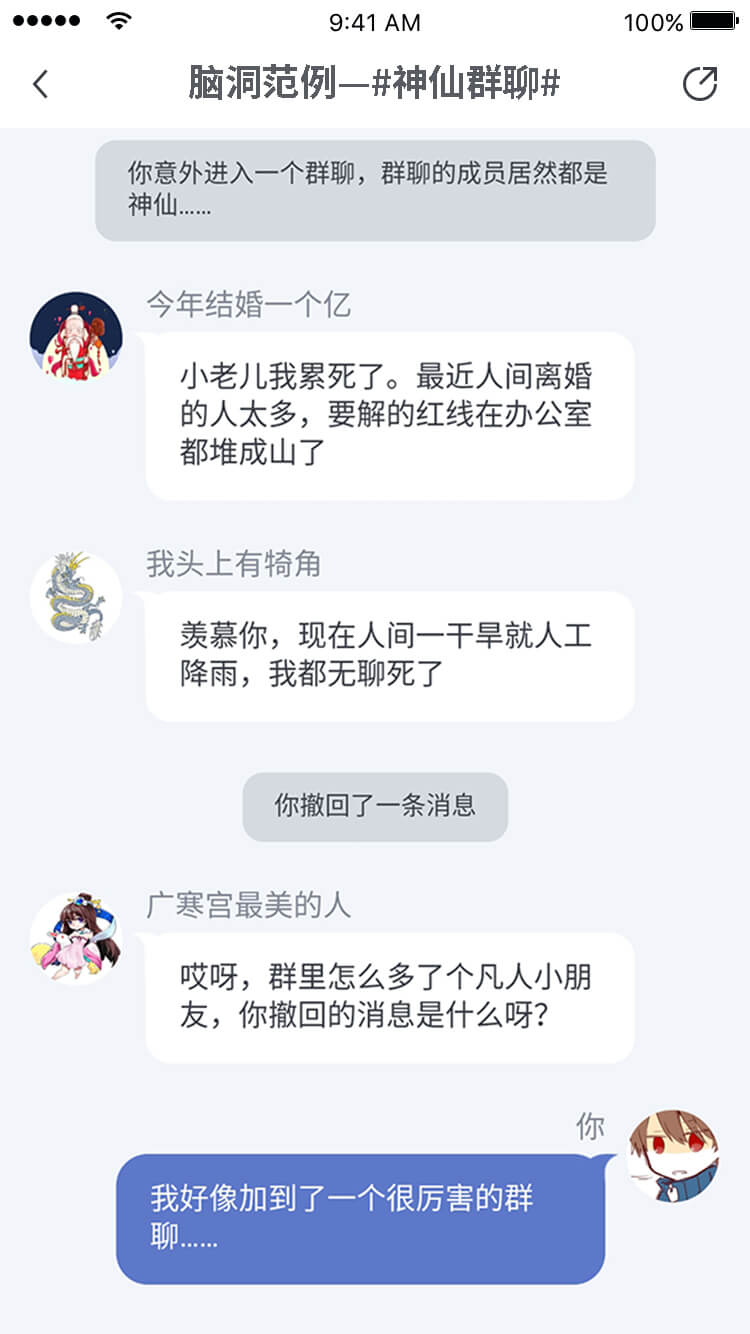Screen dimensions: 750x1334
Task: Open avatar of 今年结婚一个亿
Action: click(x=76, y=337)
